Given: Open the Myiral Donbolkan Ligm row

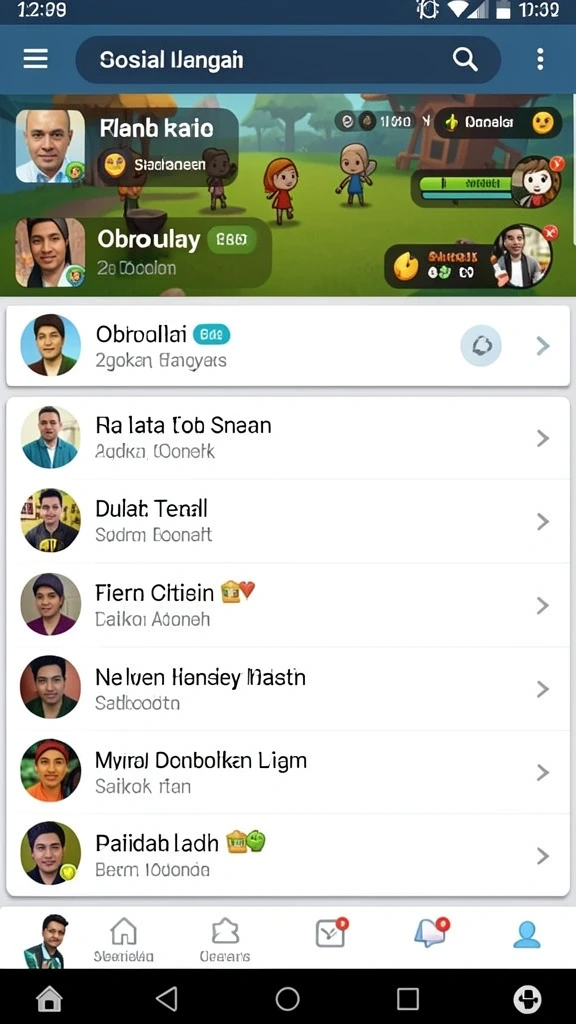Looking at the screenshot, I should point(288,772).
